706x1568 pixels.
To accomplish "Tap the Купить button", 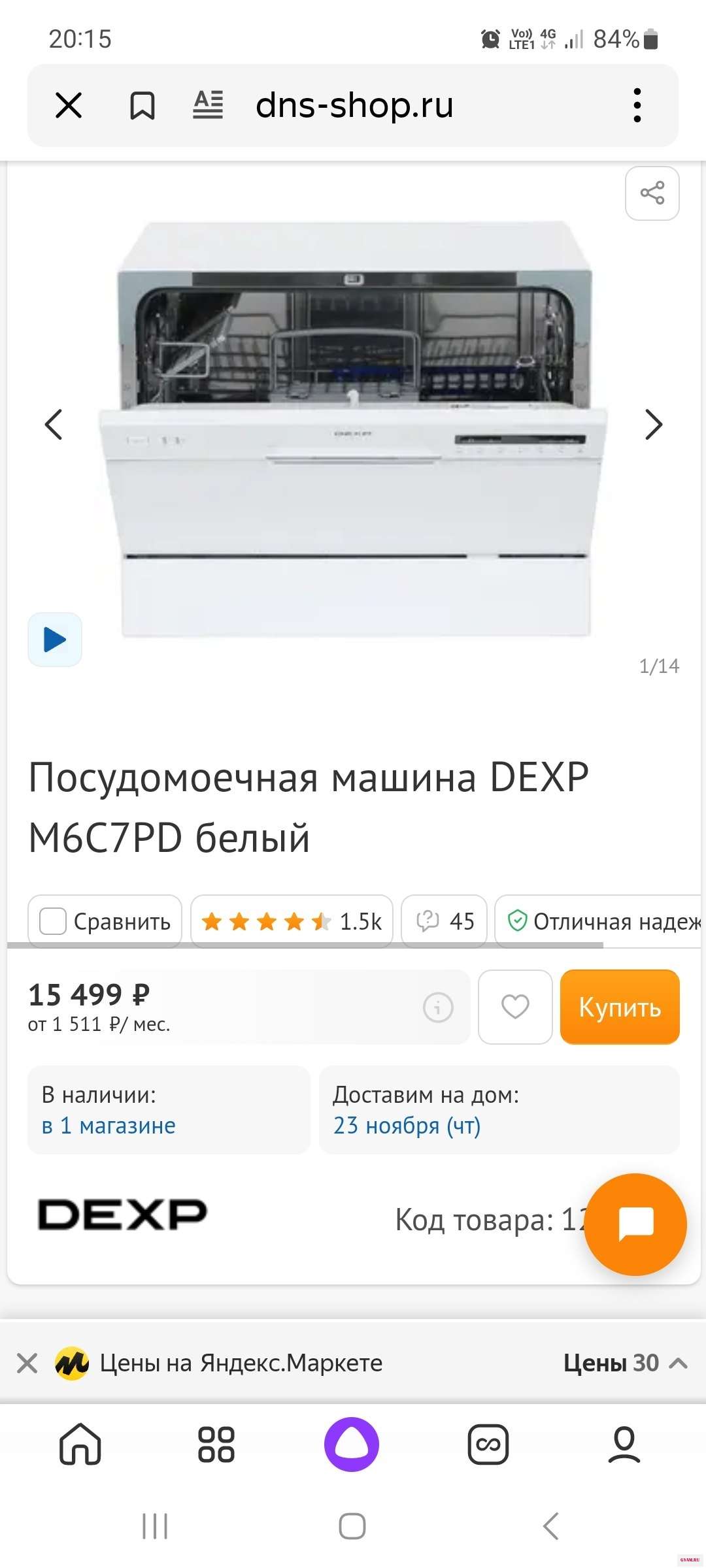I will click(x=620, y=1007).
